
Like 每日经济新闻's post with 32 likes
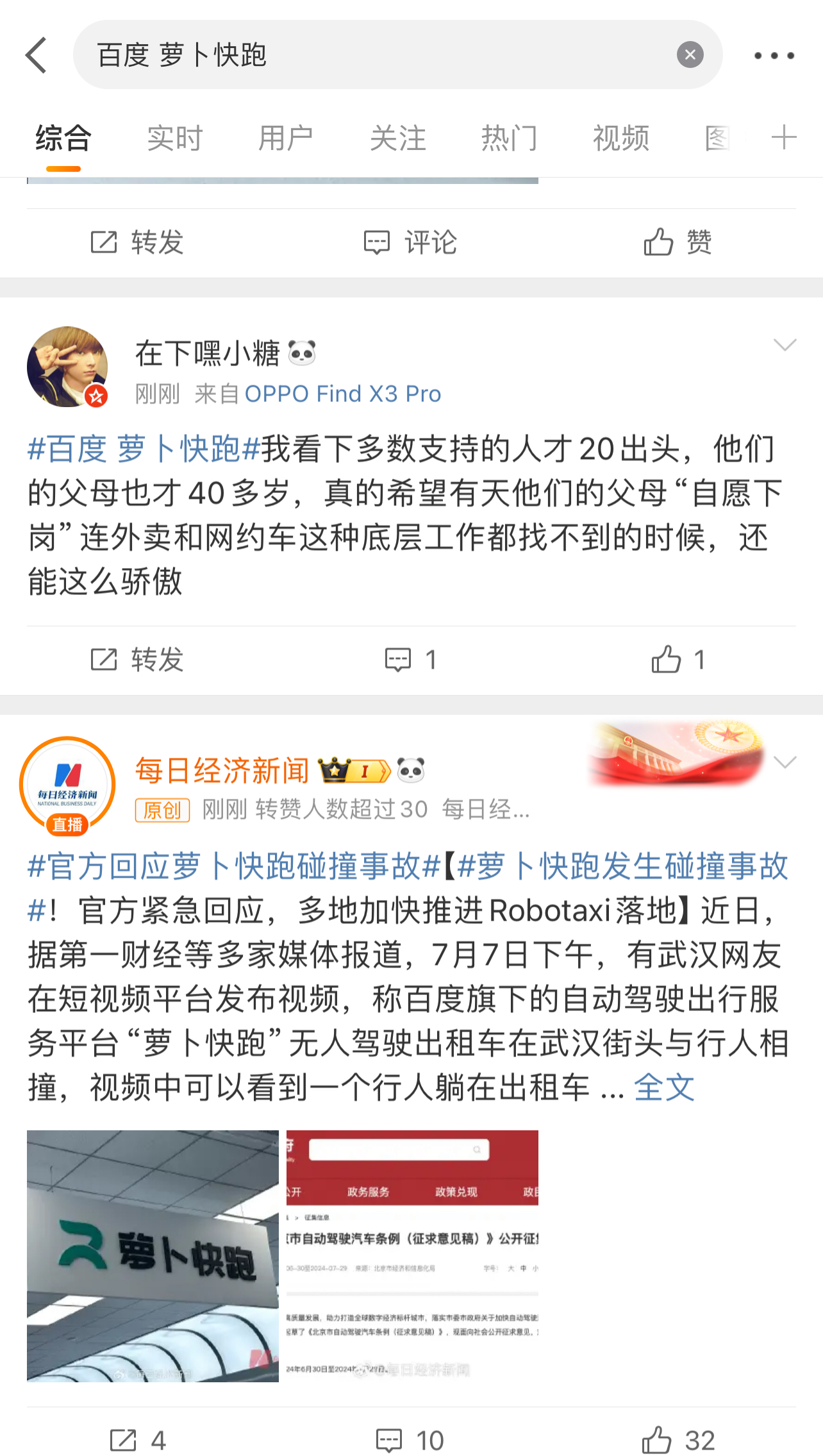[678, 1440]
